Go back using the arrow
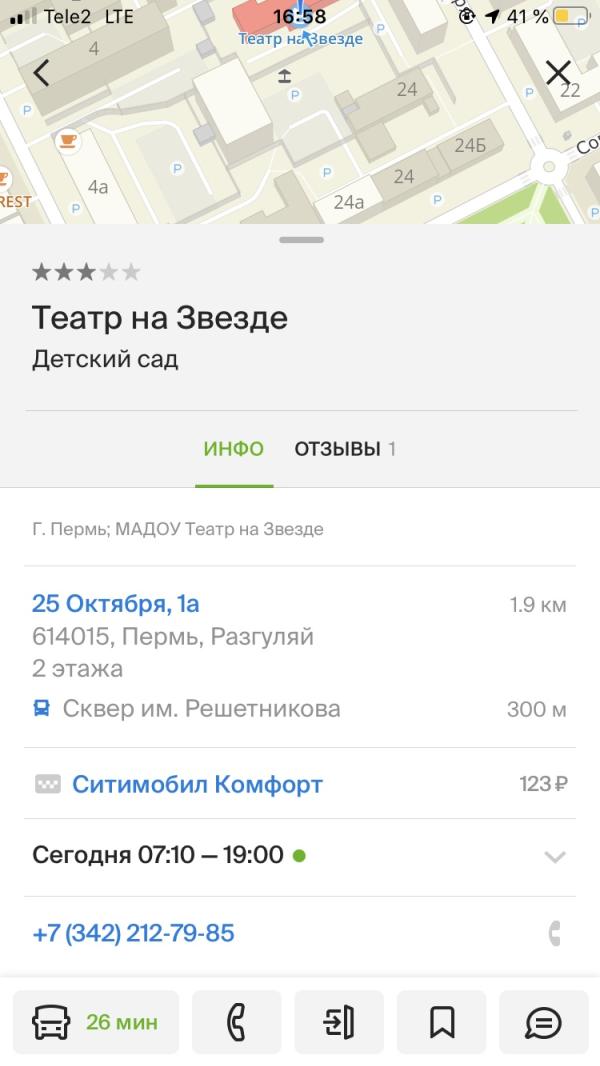 click(41, 72)
